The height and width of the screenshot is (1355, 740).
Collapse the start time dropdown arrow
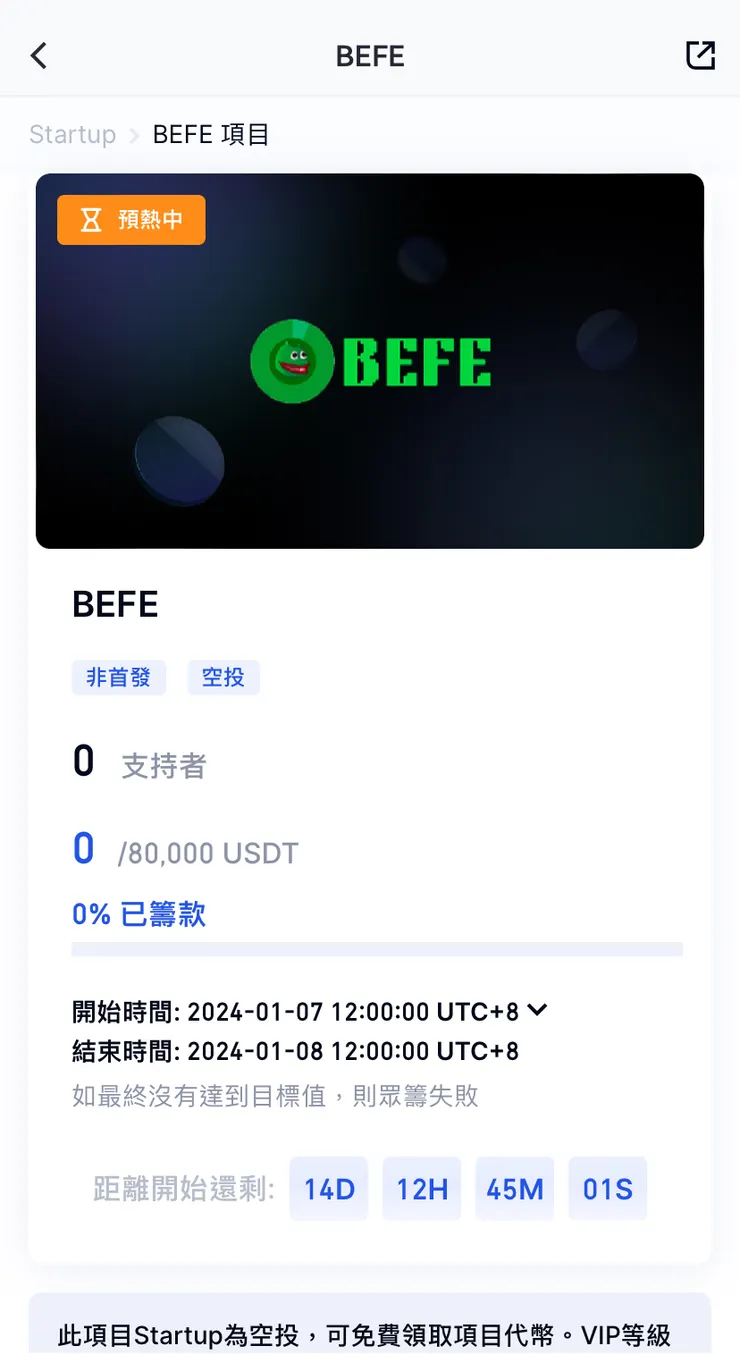click(536, 1011)
